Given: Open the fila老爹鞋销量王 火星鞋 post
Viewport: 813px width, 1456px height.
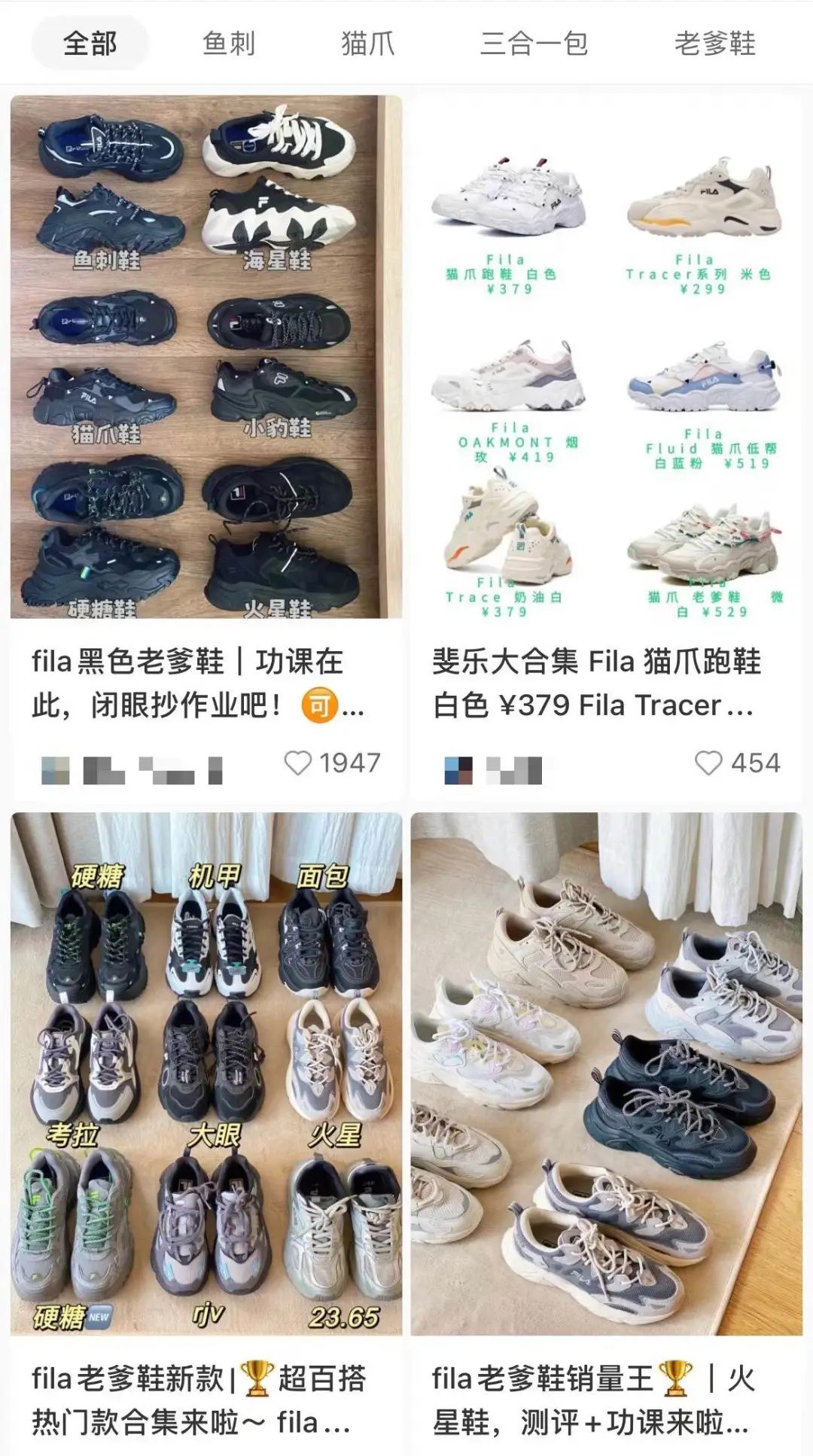Looking at the screenshot, I should [x=606, y=1073].
